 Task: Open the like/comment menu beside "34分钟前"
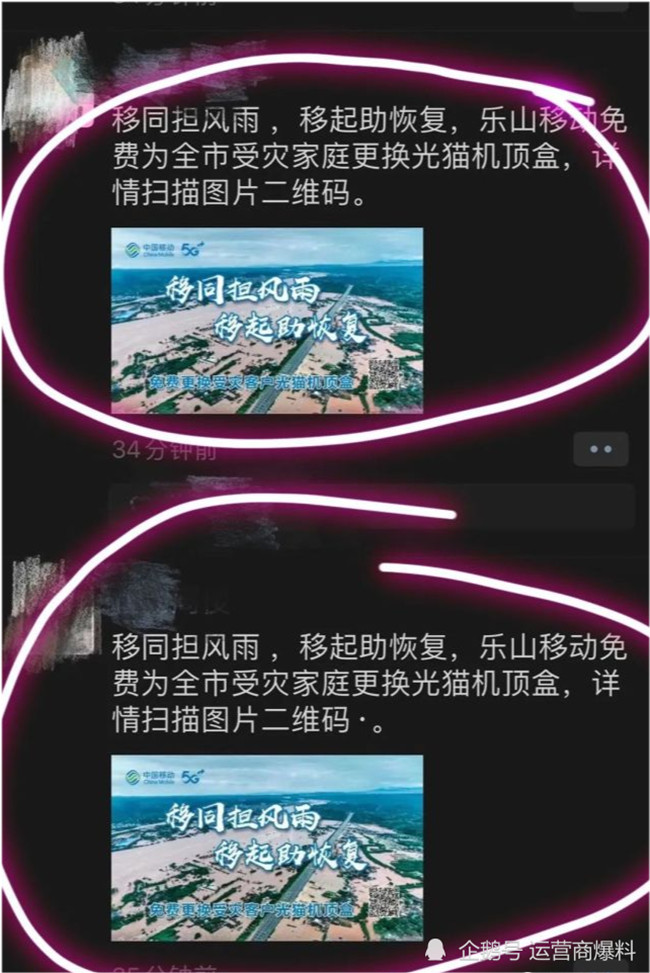pos(600,450)
